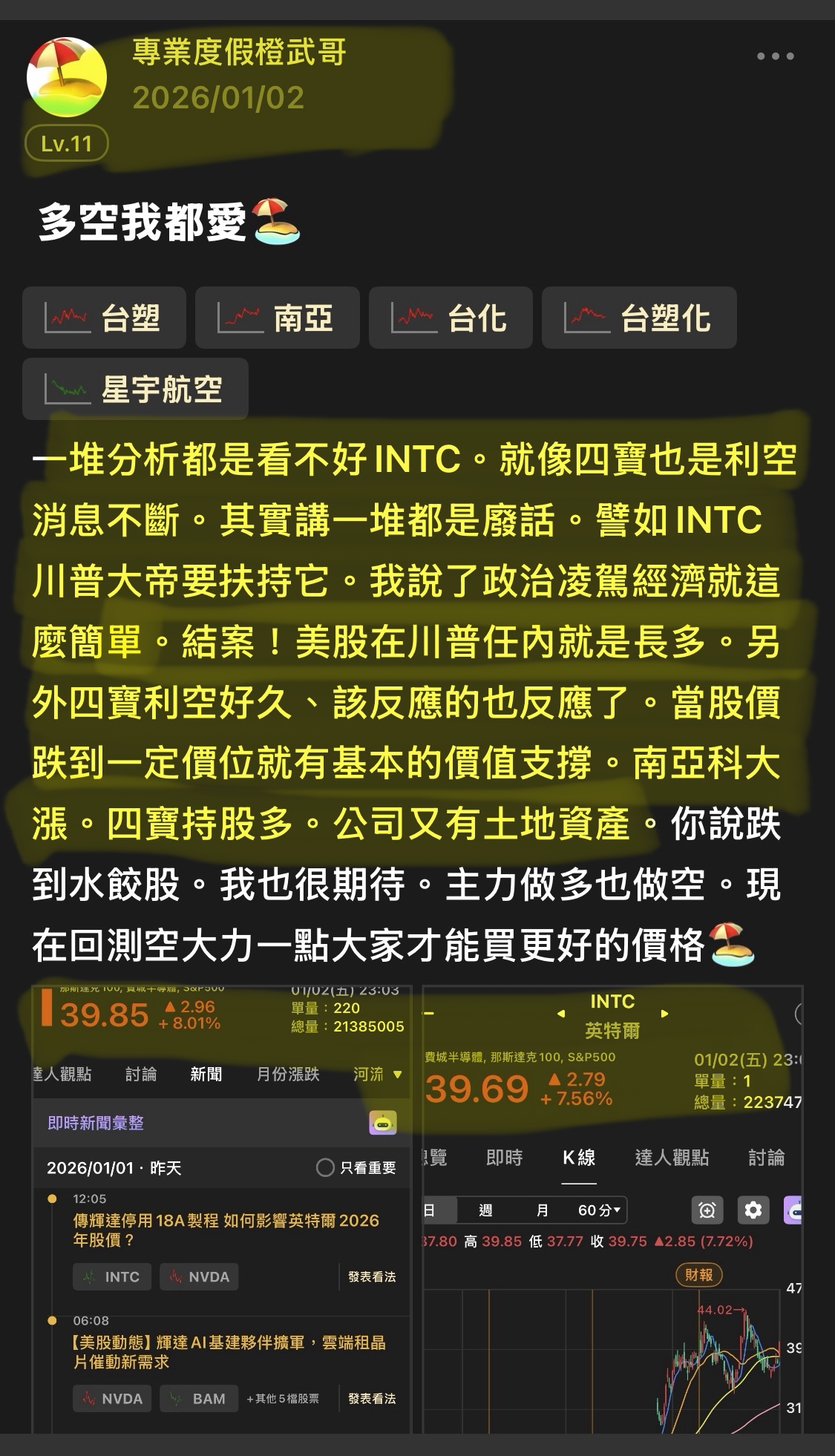Click the 財報 button on the chart
835x1456 pixels.
click(700, 1273)
